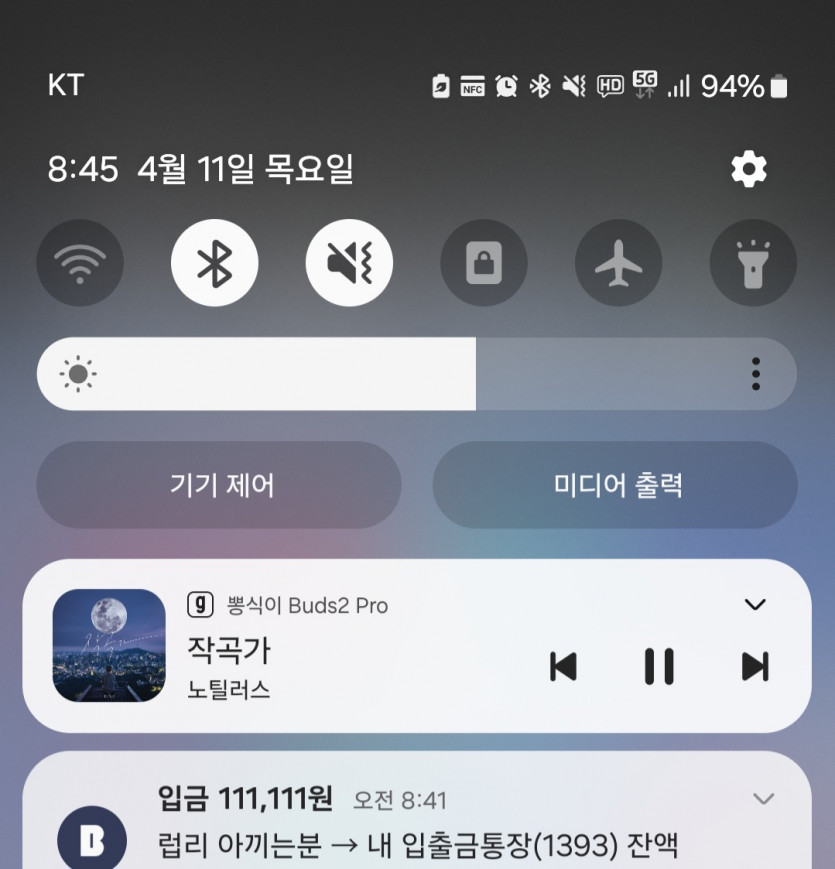Image resolution: width=835 pixels, height=869 pixels.
Task: Enable airplane mode
Action: coord(618,264)
